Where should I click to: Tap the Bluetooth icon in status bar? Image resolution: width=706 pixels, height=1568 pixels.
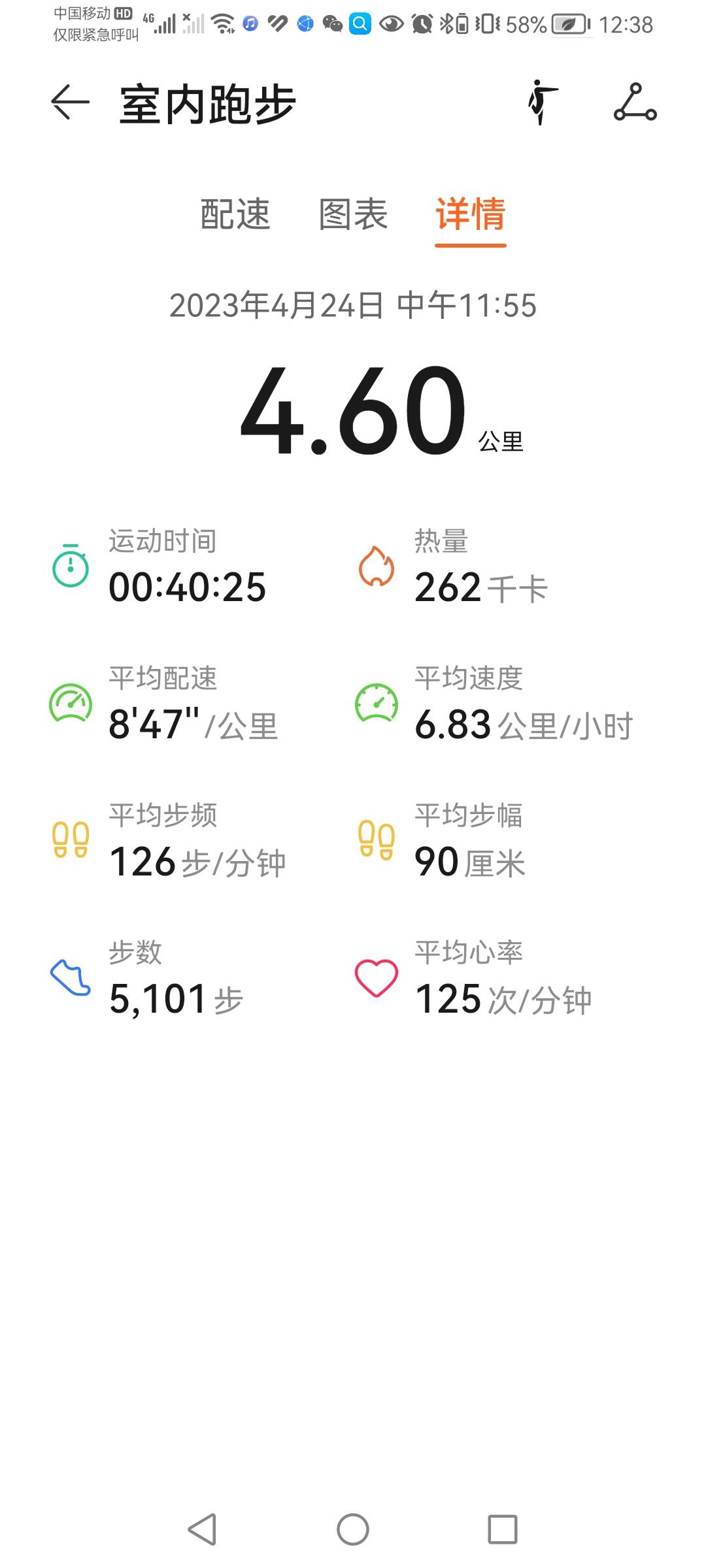[x=447, y=24]
